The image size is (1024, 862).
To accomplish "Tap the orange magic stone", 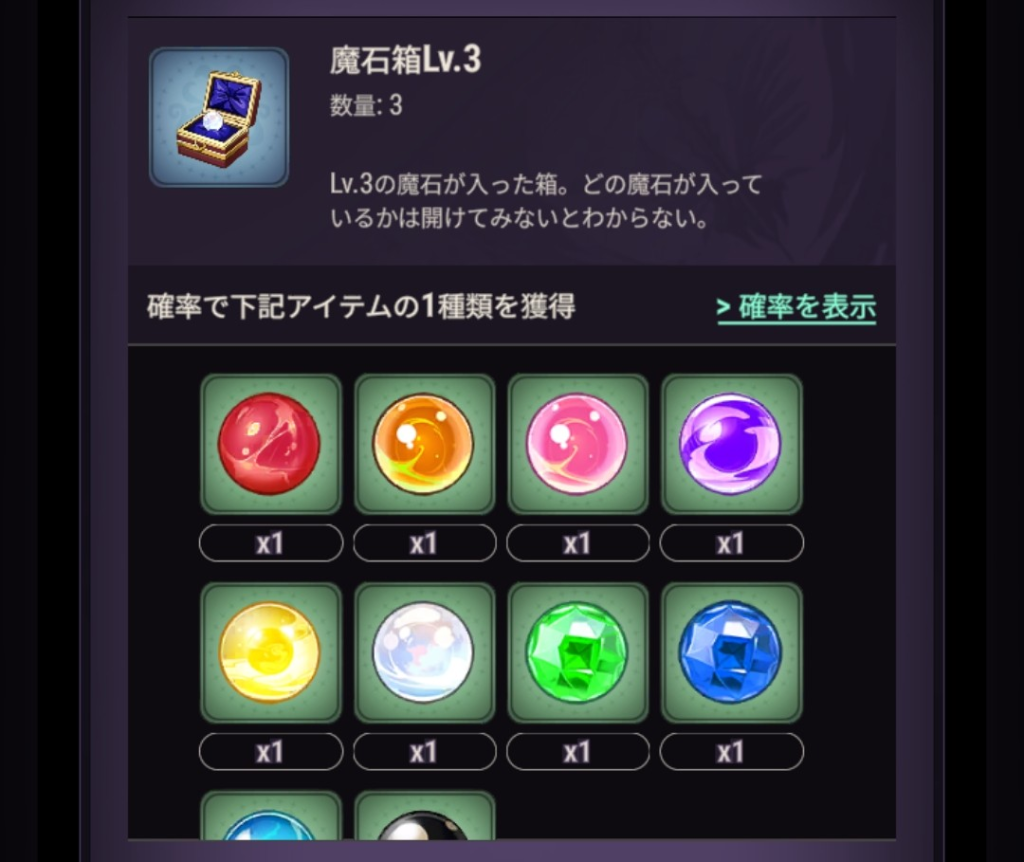I will point(424,444).
